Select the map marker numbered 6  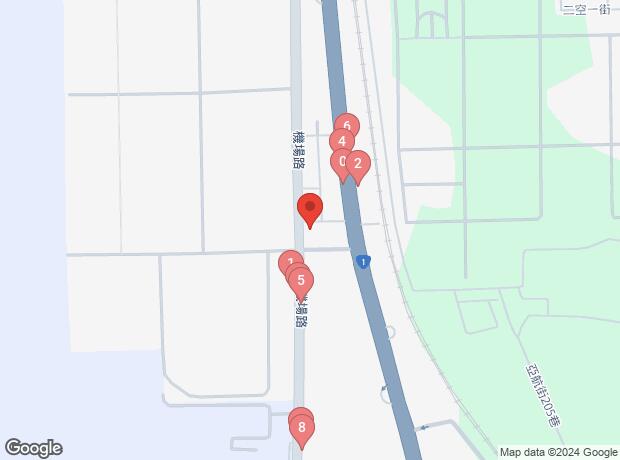pos(346,124)
